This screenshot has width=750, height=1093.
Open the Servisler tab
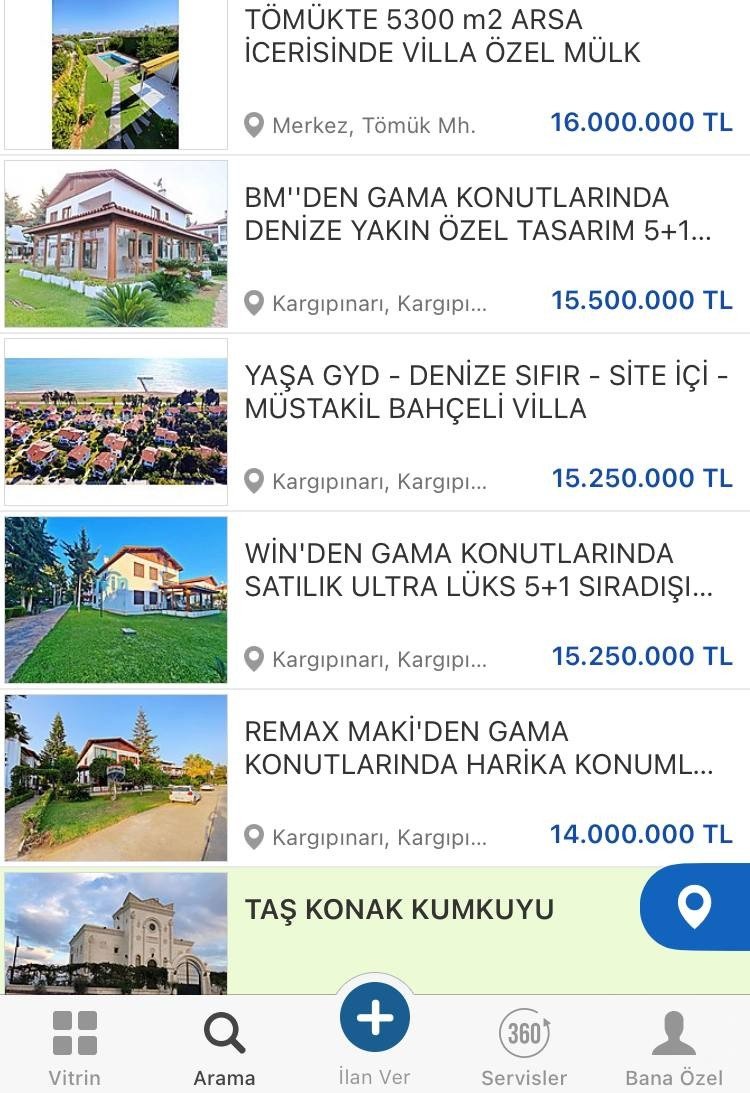(524, 1048)
